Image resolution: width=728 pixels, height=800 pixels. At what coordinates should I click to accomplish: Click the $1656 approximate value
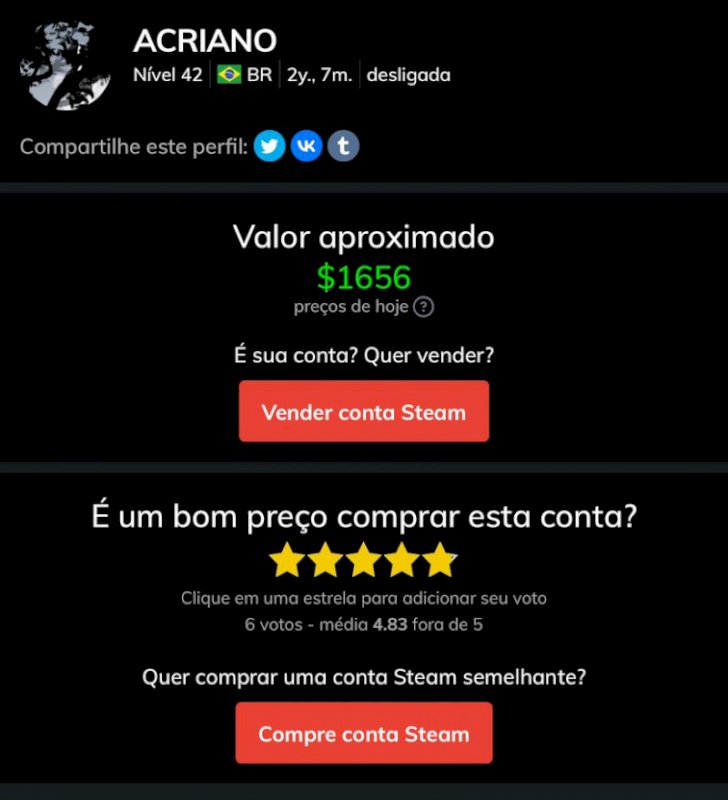click(x=363, y=277)
